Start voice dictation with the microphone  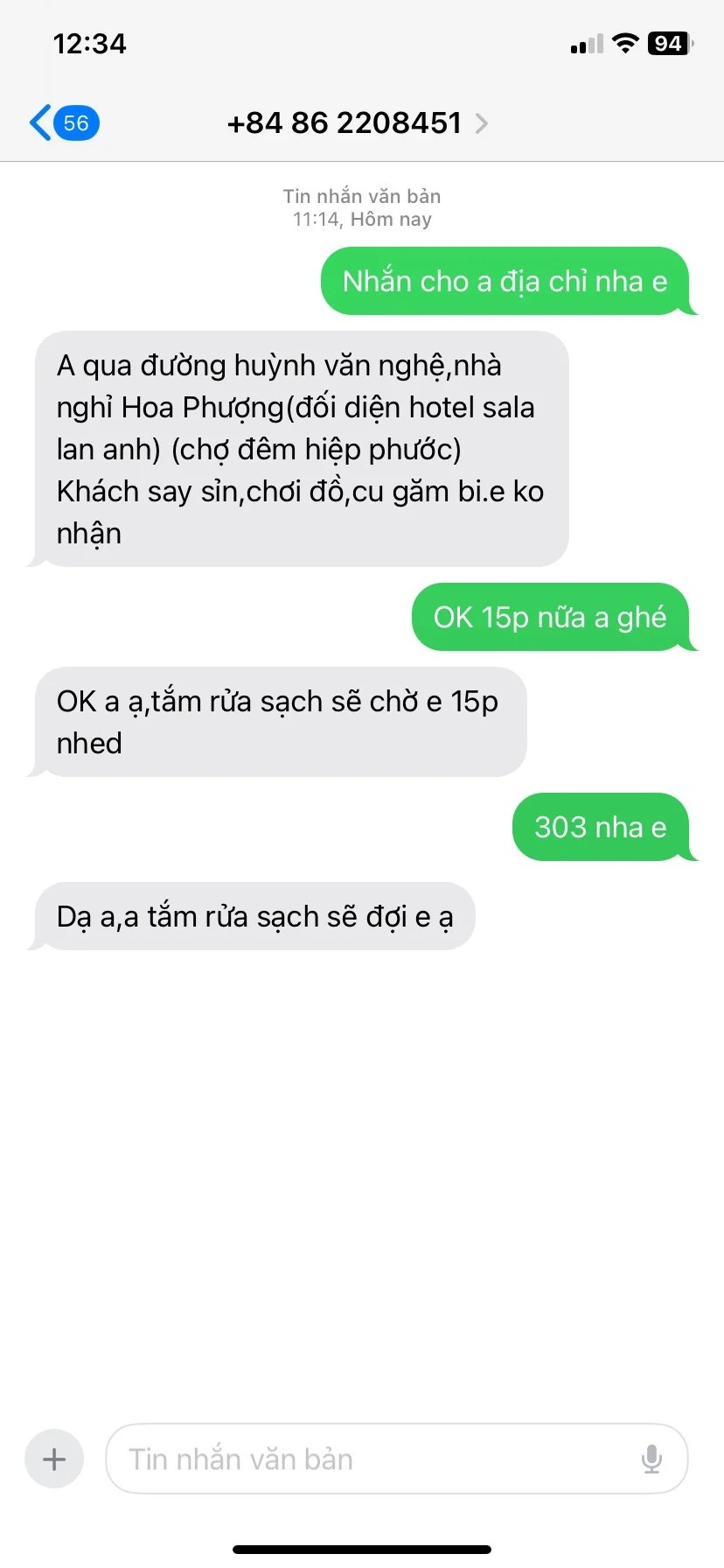click(651, 1459)
